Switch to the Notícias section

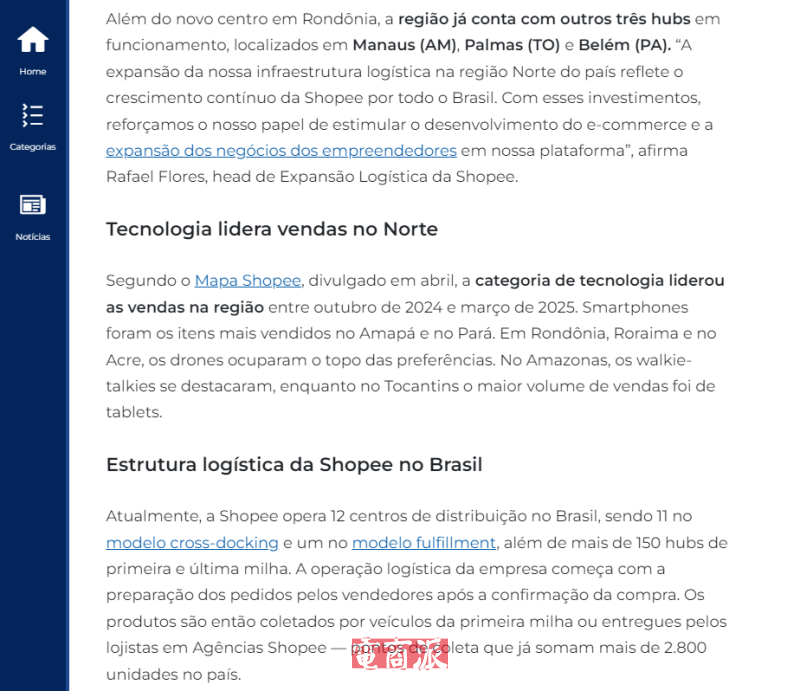(33, 215)
